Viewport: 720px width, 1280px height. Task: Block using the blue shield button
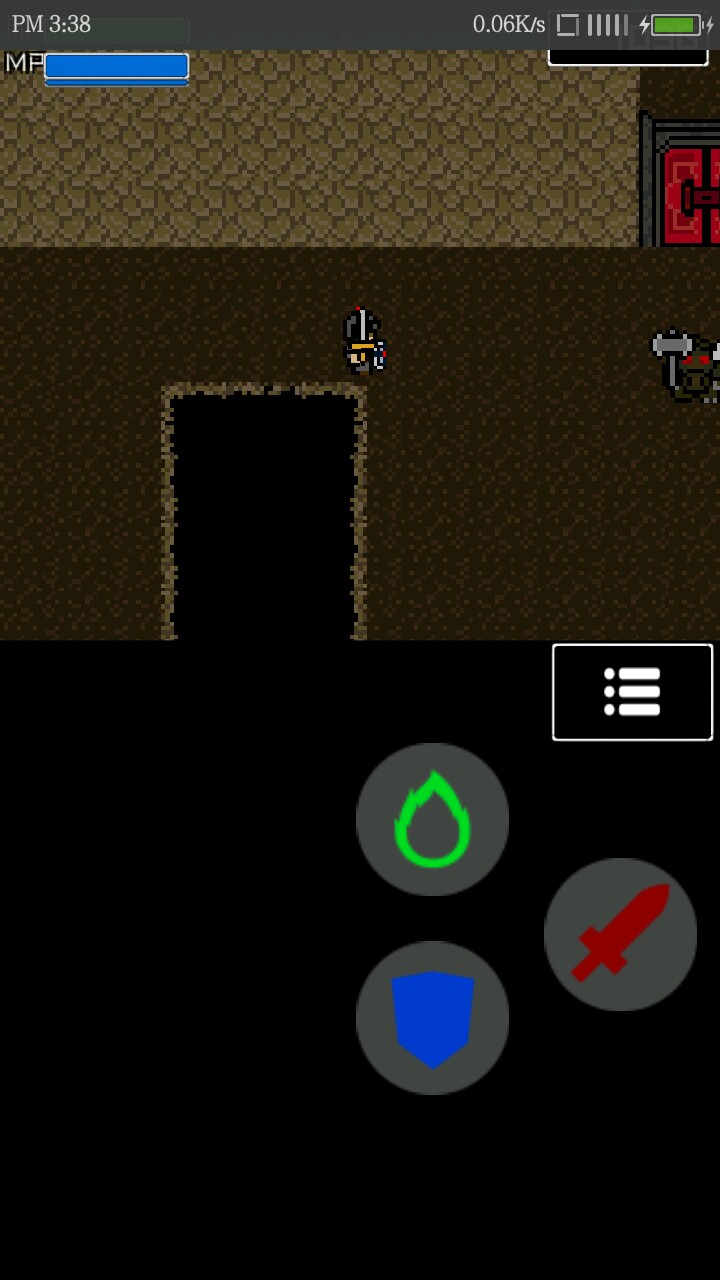point(432,1018)
